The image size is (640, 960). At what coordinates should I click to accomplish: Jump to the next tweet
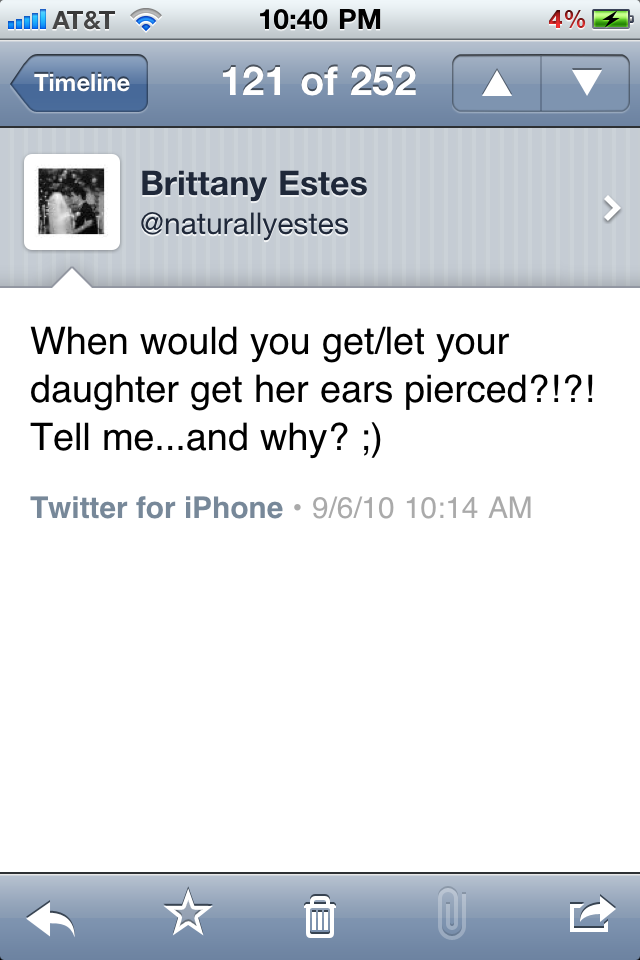(x=586, y=84)
